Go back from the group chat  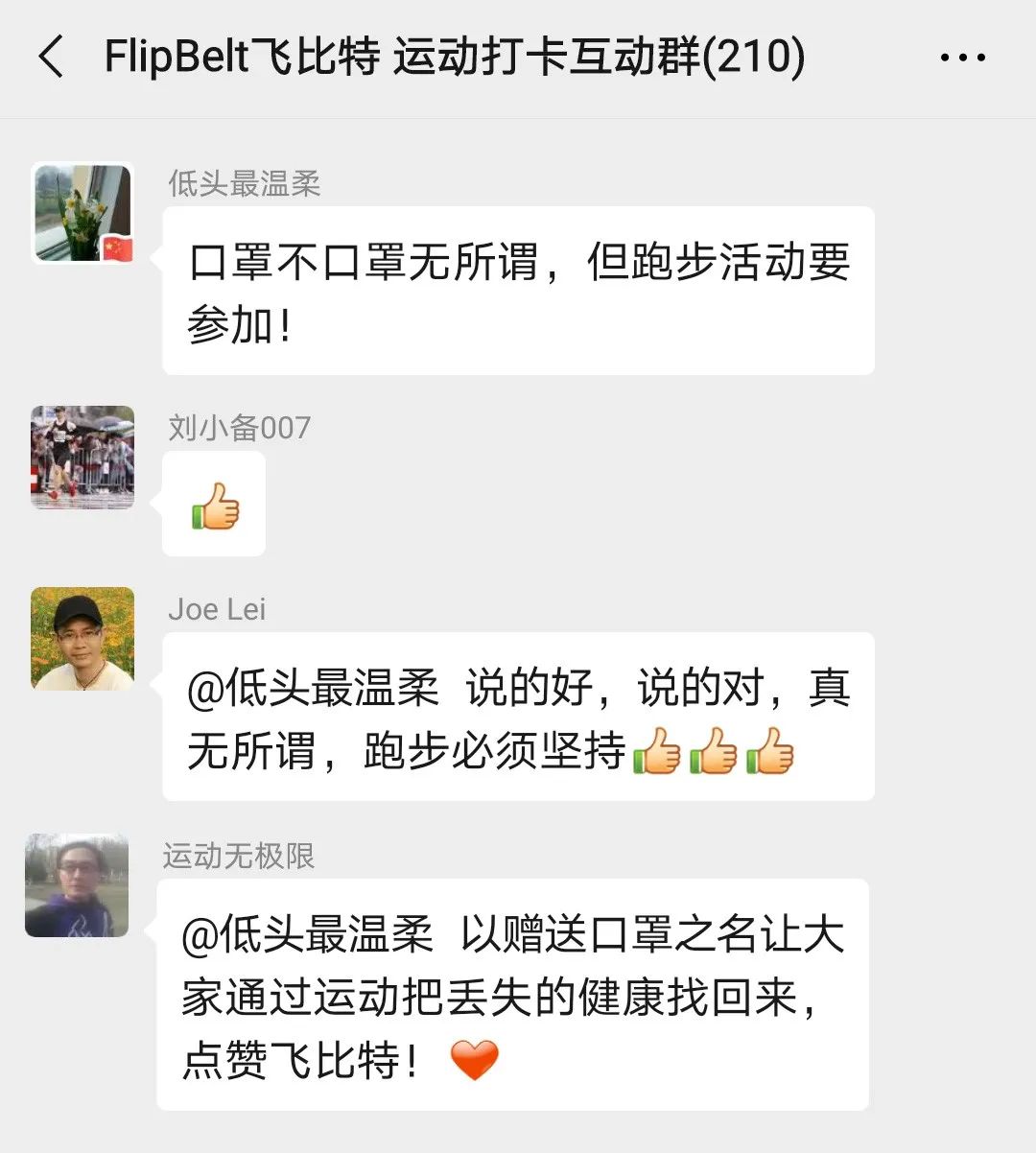[x=52, y=58]
